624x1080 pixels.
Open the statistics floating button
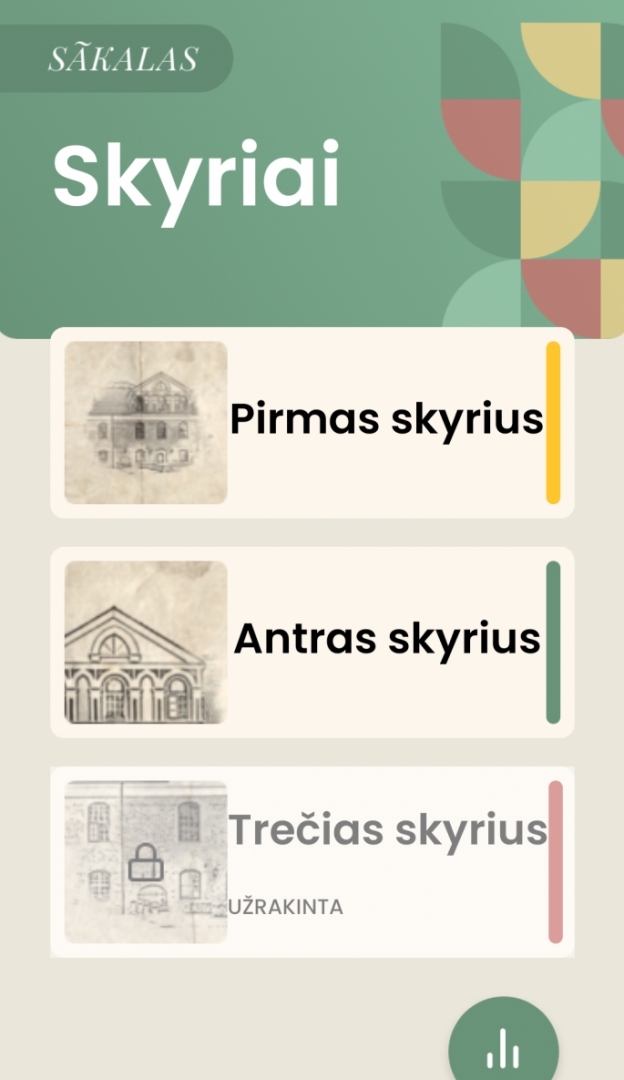[x=503, y=1045]
